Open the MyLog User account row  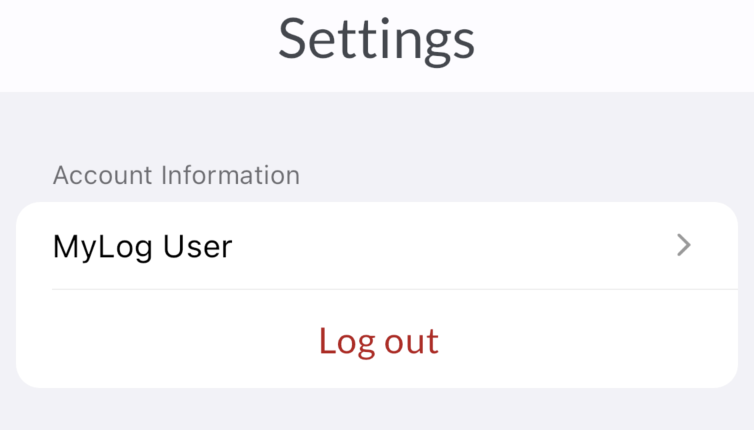click(376, 246)
